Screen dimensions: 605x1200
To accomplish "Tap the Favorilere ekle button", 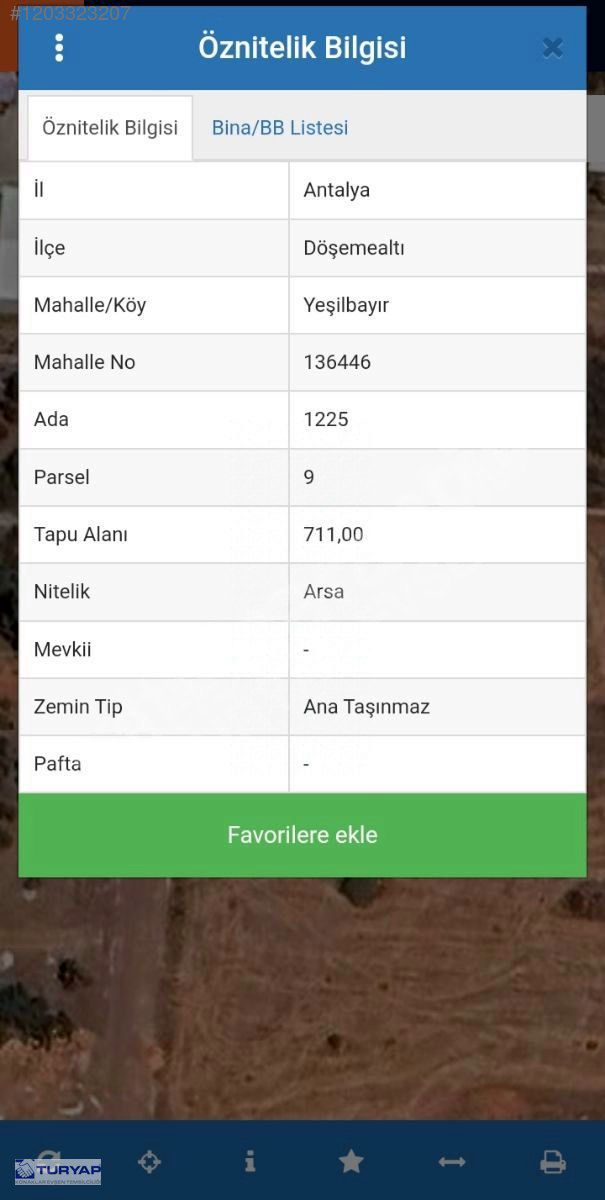I will point(302,835).
